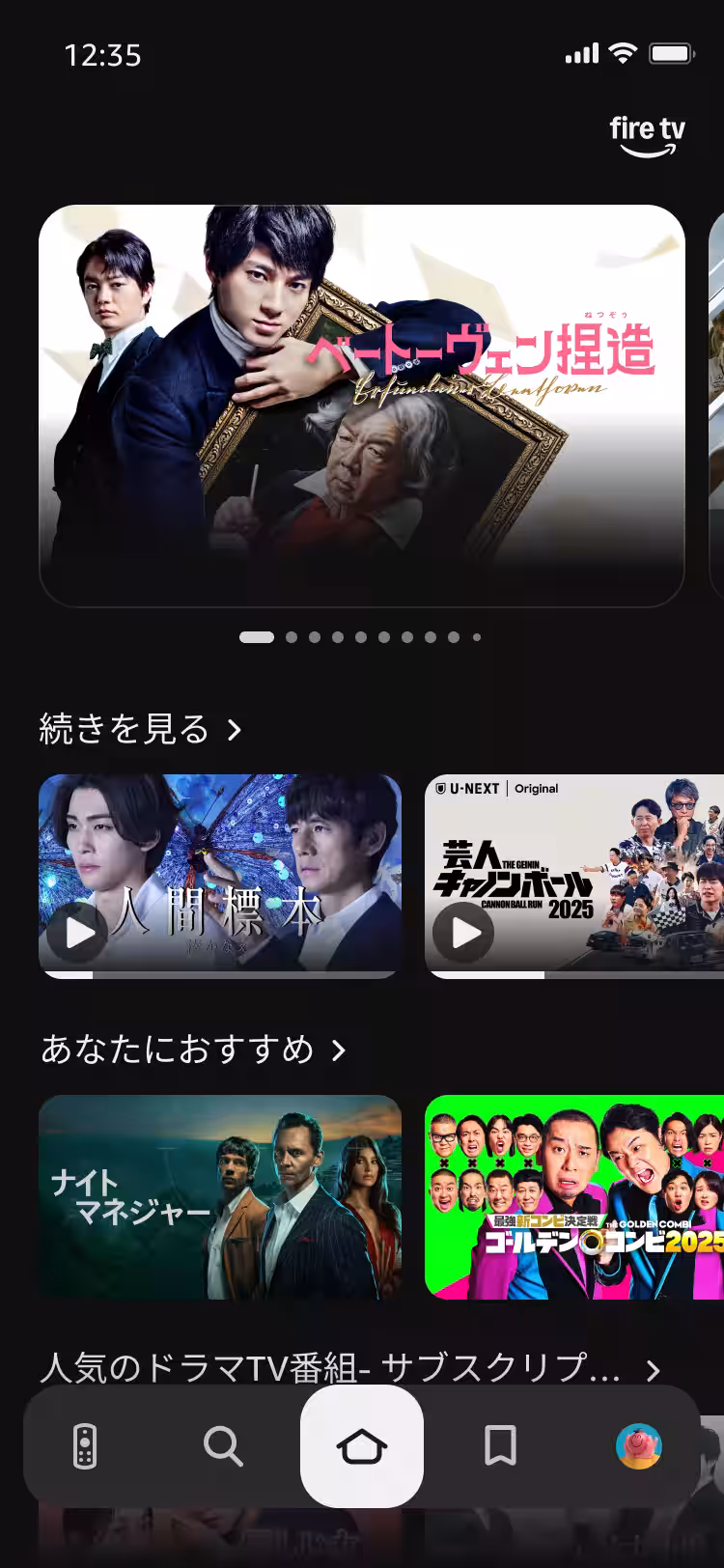724x1568 pixels.
Task: Open the profile avatar icon
Action: point(637,1447)
